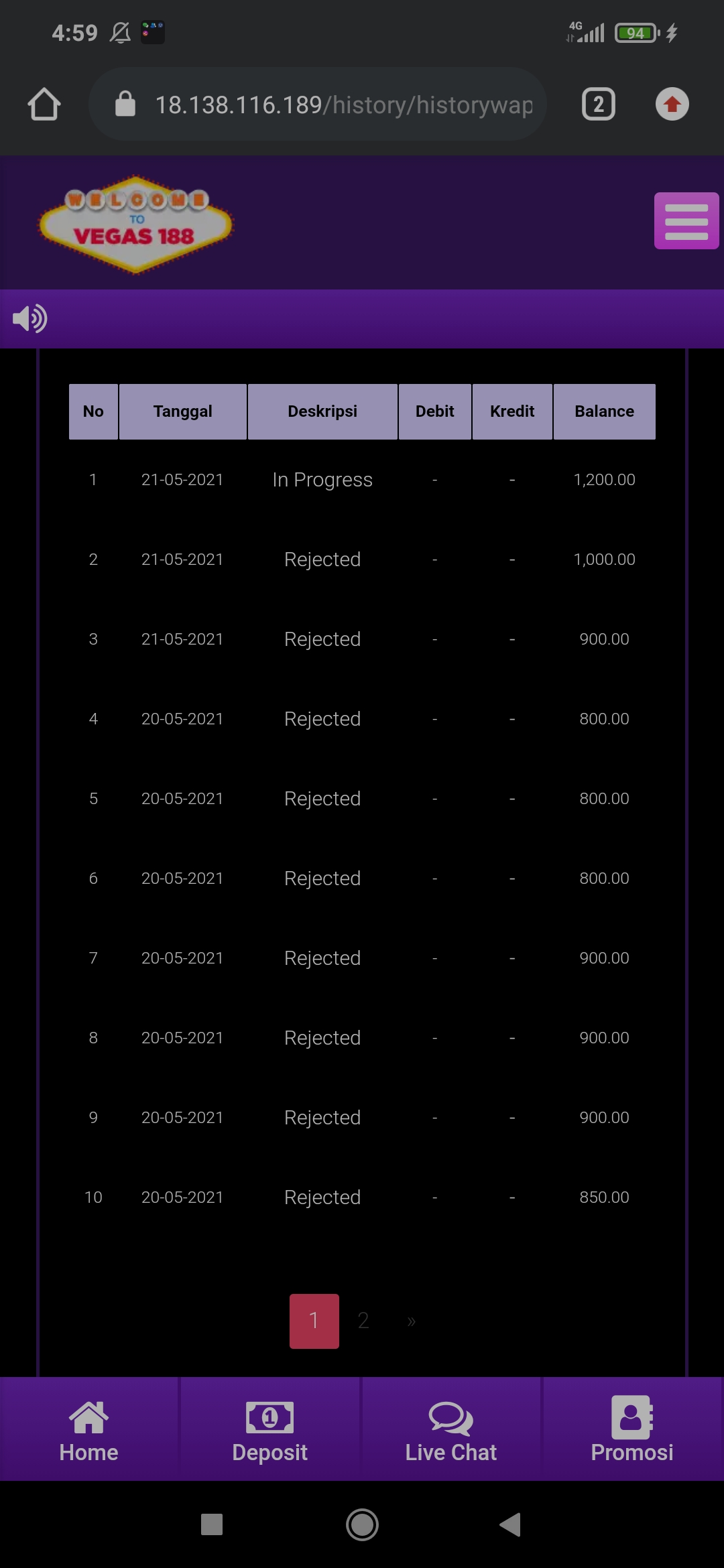Open recent apps via square button
The image size is (724, 1568).
click(212, 1524)
